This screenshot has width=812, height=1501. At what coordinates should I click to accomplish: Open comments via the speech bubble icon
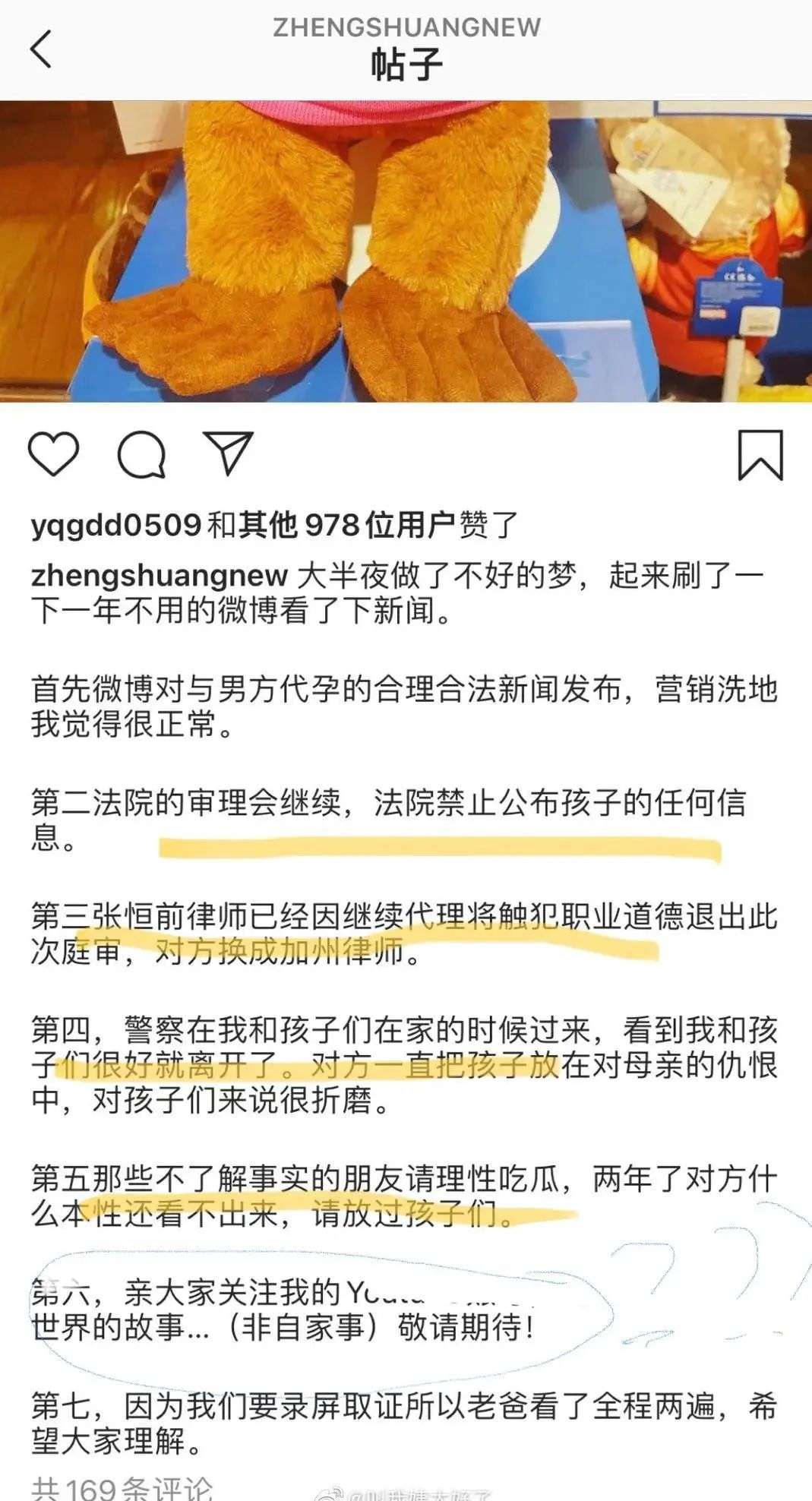[141, 455]
